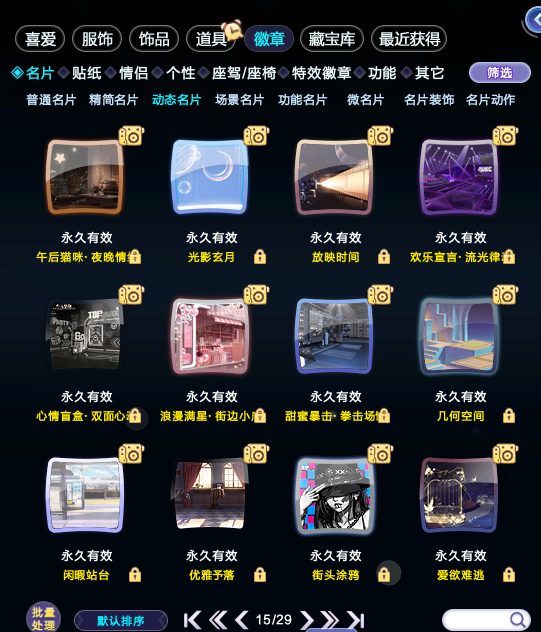
Task: Jump to the last page
Action: click(356, 620)
